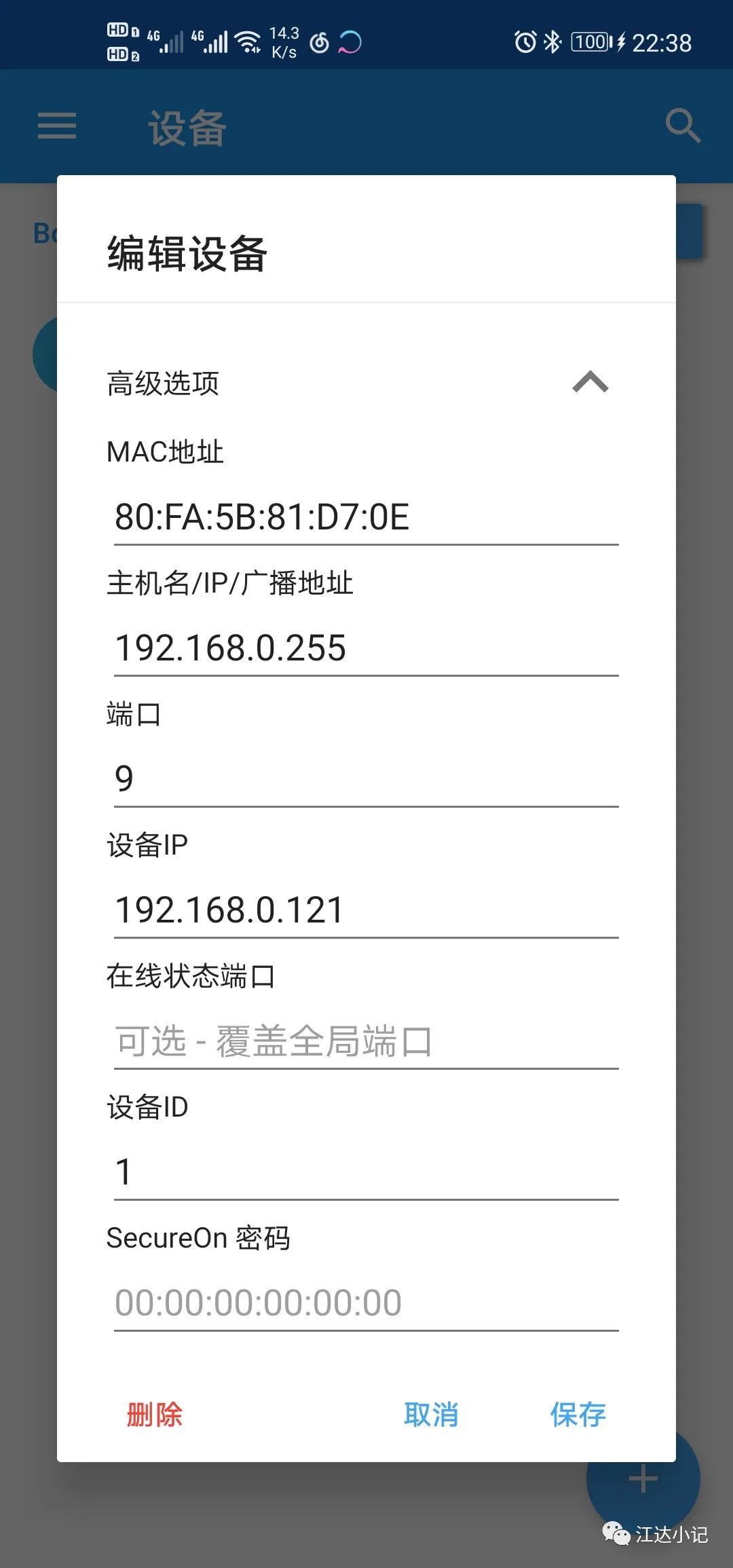Collapse the 高级选项 section
The height and width of the screenshot is (1568, 733).
click(x=590, y=383)
